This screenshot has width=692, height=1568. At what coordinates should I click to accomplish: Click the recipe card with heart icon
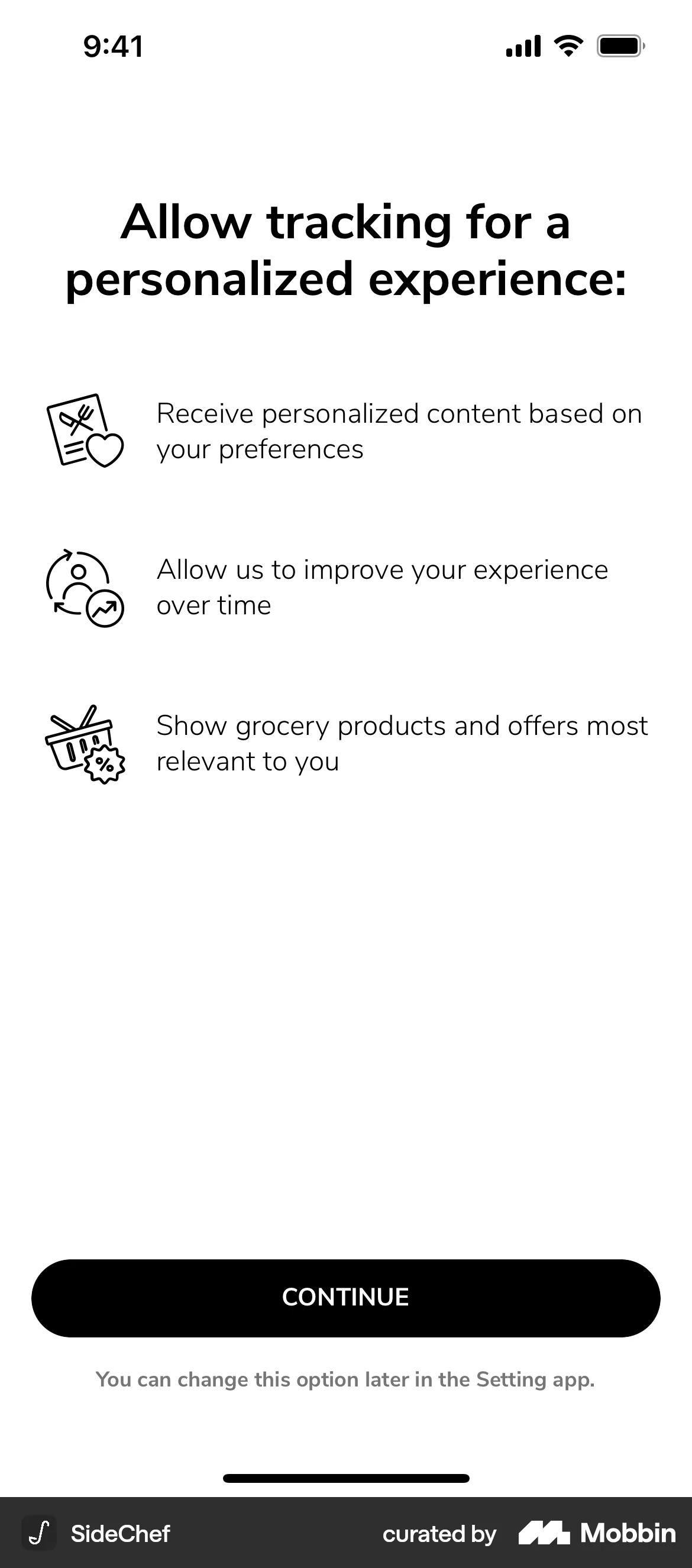point(85,432)
